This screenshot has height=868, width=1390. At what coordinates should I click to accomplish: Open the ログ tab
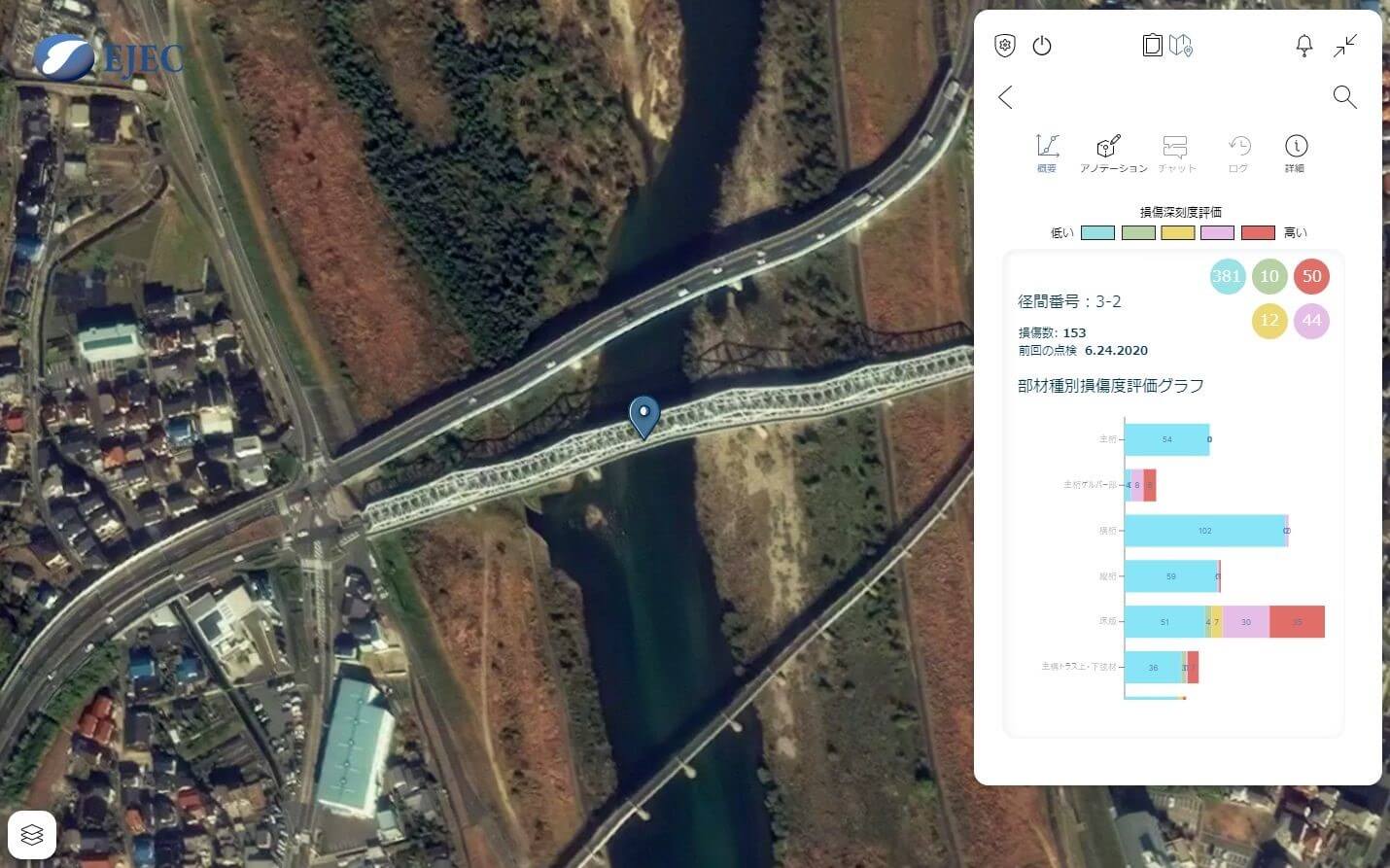(x=1238, y=153)
